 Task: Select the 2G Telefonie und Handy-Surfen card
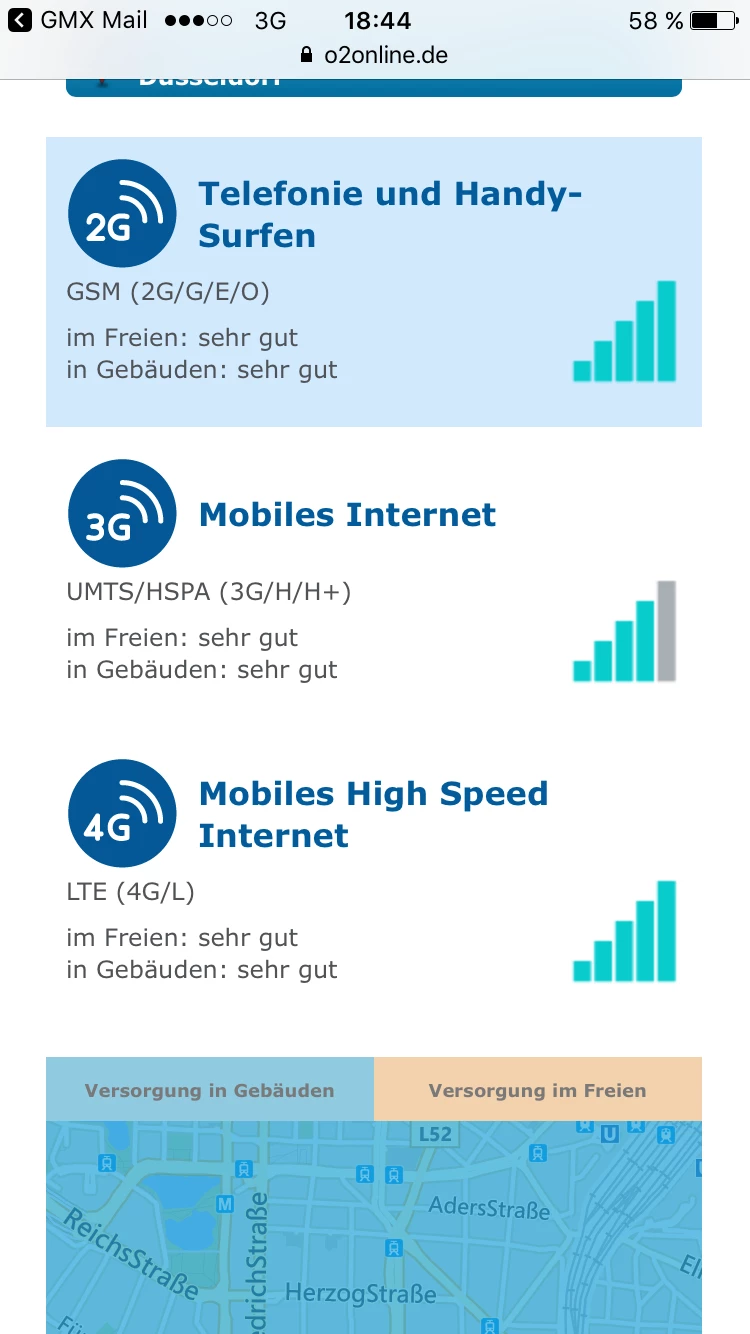point(373,282)
